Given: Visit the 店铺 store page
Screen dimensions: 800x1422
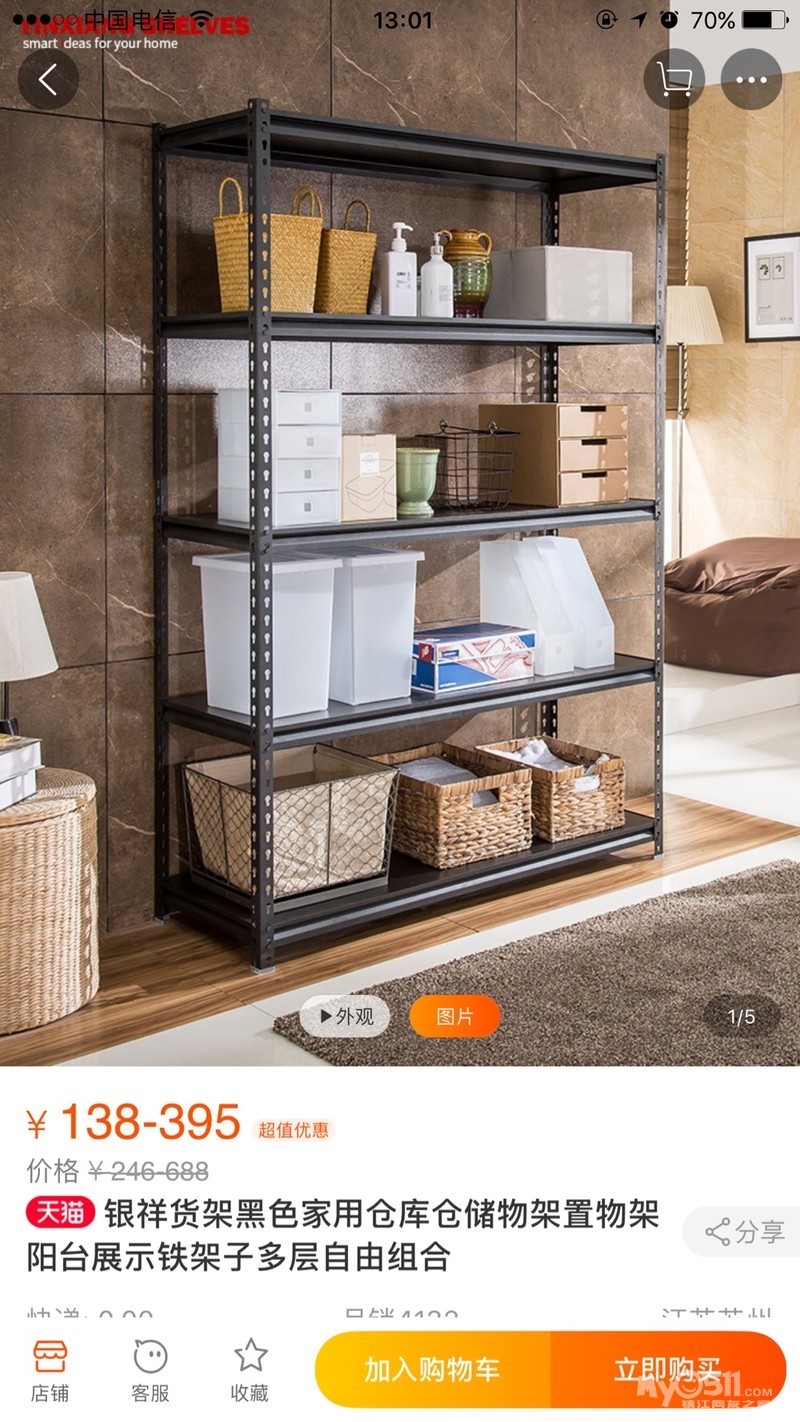Looking at the screenshot, I should click(x=50, y=1371).
